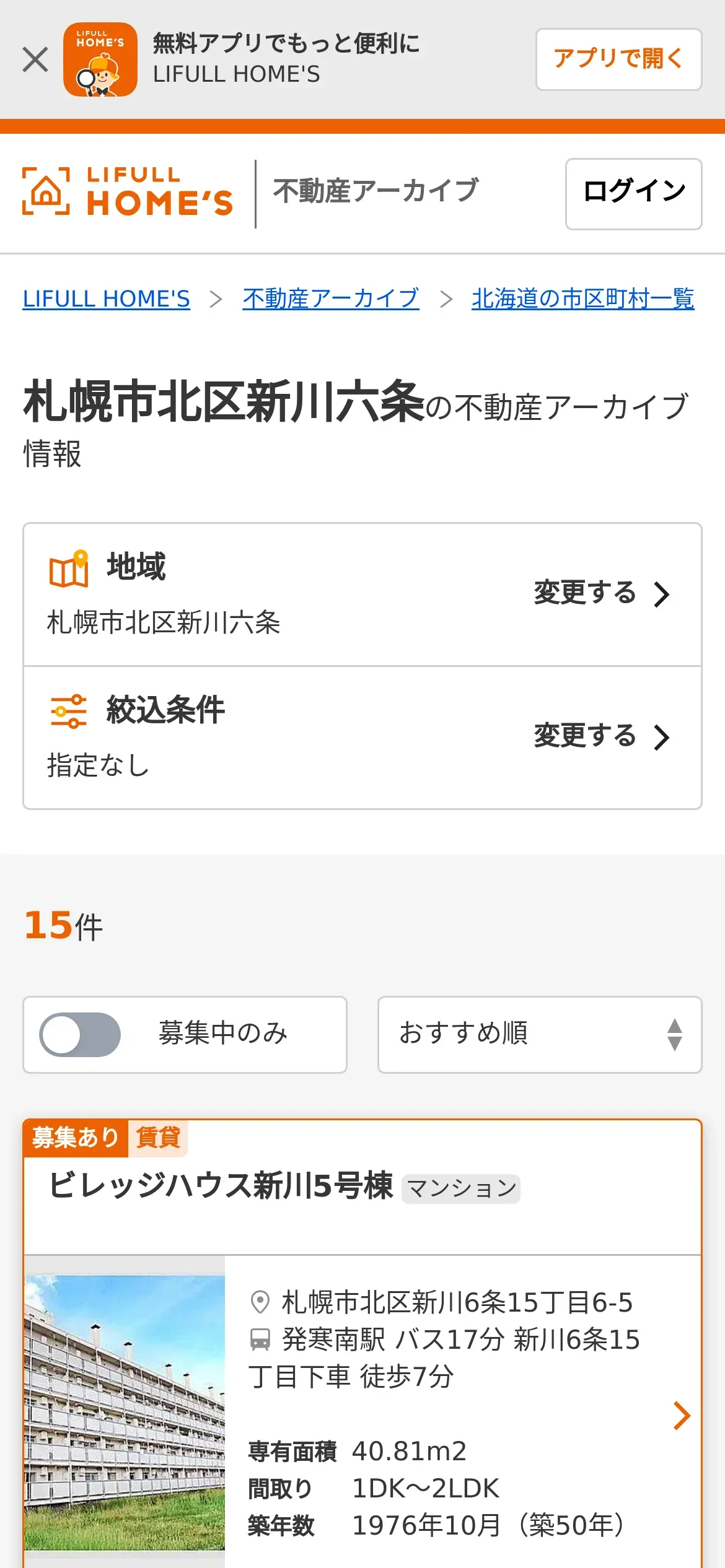Dismiss the LIFULL HOME'S app banner

[35, 60]
